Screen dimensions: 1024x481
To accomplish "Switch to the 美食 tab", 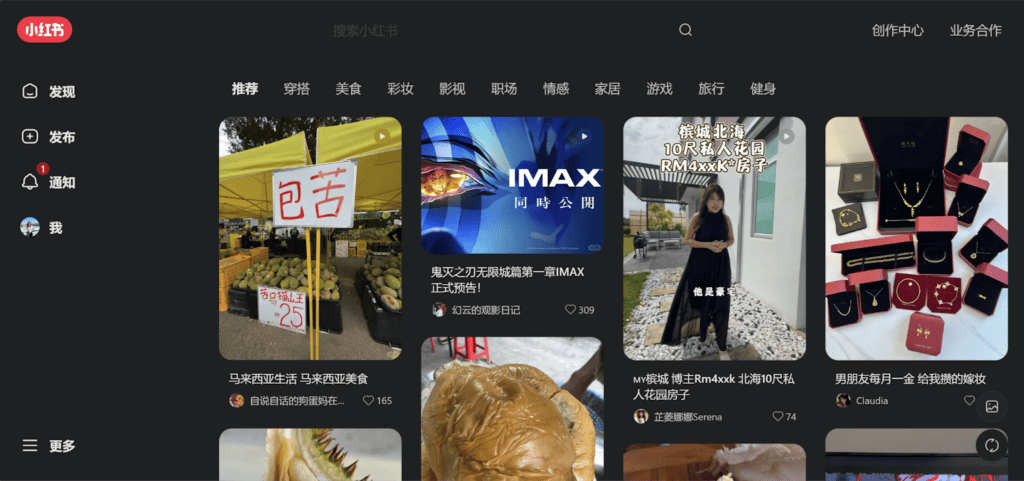I will [x=348, y=88].
